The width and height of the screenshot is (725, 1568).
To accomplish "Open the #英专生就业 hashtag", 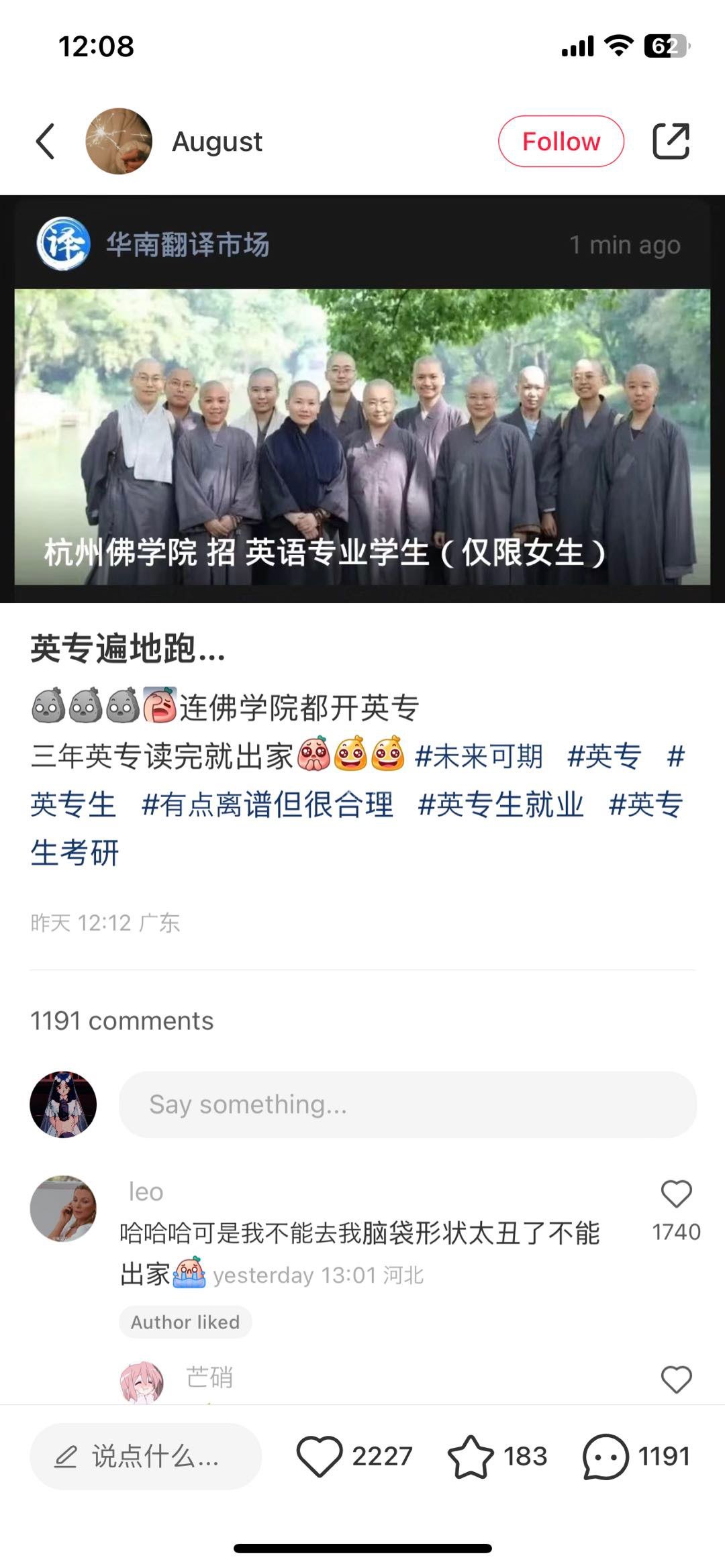I will tap(501, 804).
